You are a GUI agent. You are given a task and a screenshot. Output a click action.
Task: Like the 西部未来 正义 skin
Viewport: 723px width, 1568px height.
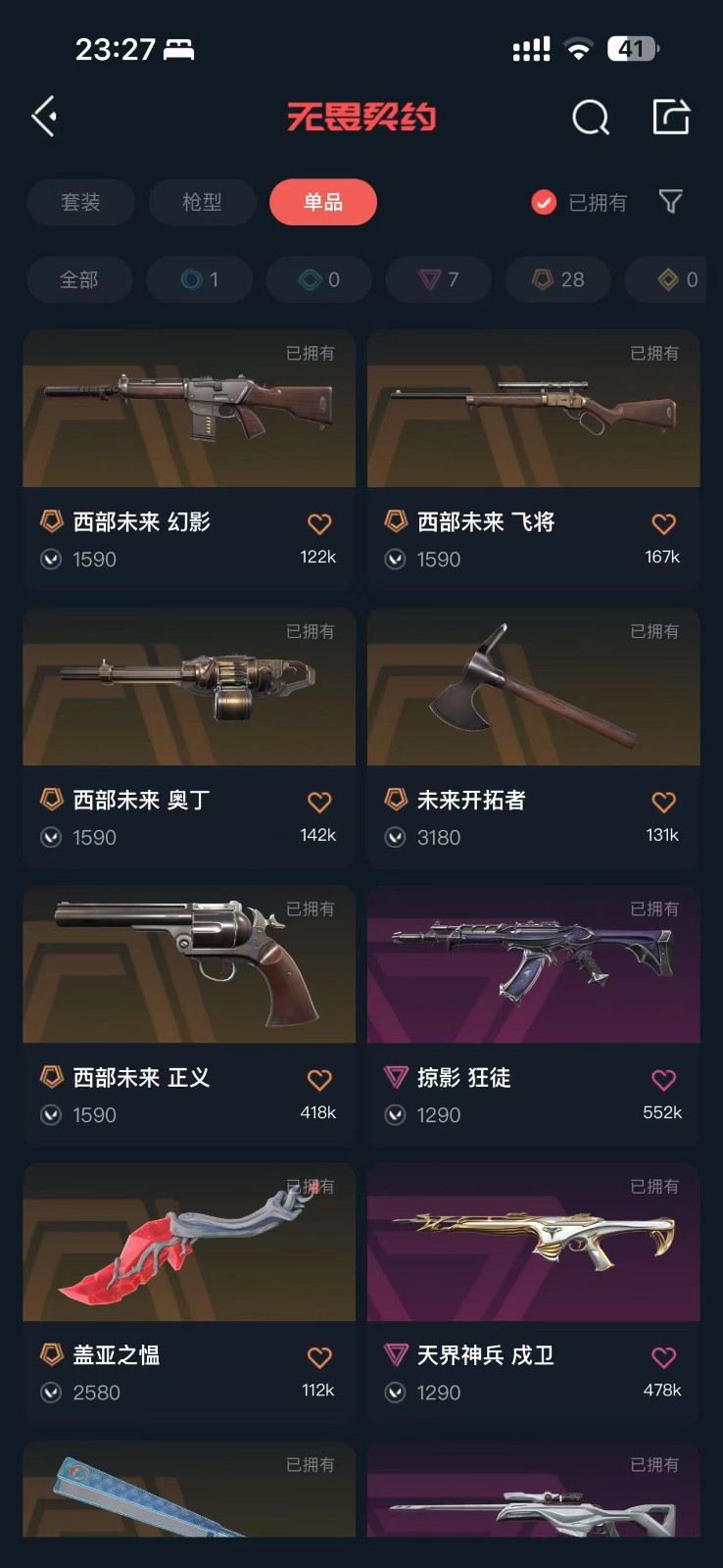pyautogui.click(x=319, y=1079)
